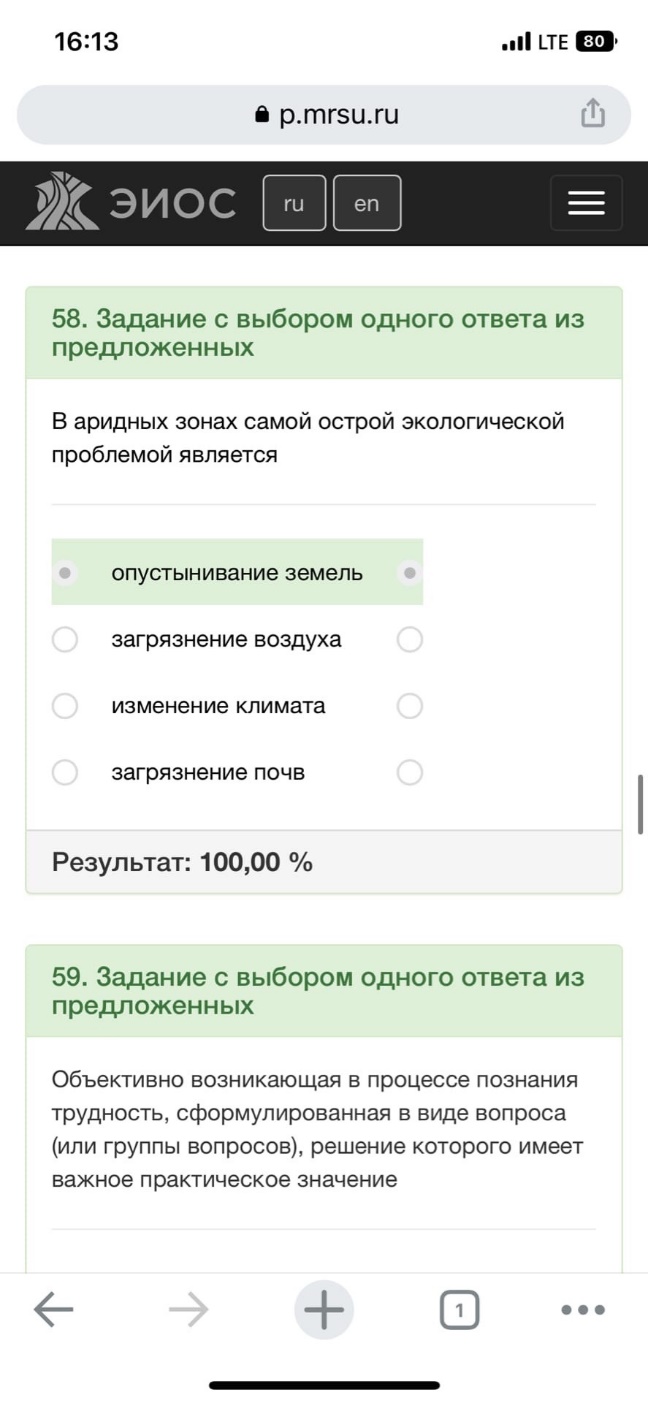Switch site language to en

click(x=367, y=203)
